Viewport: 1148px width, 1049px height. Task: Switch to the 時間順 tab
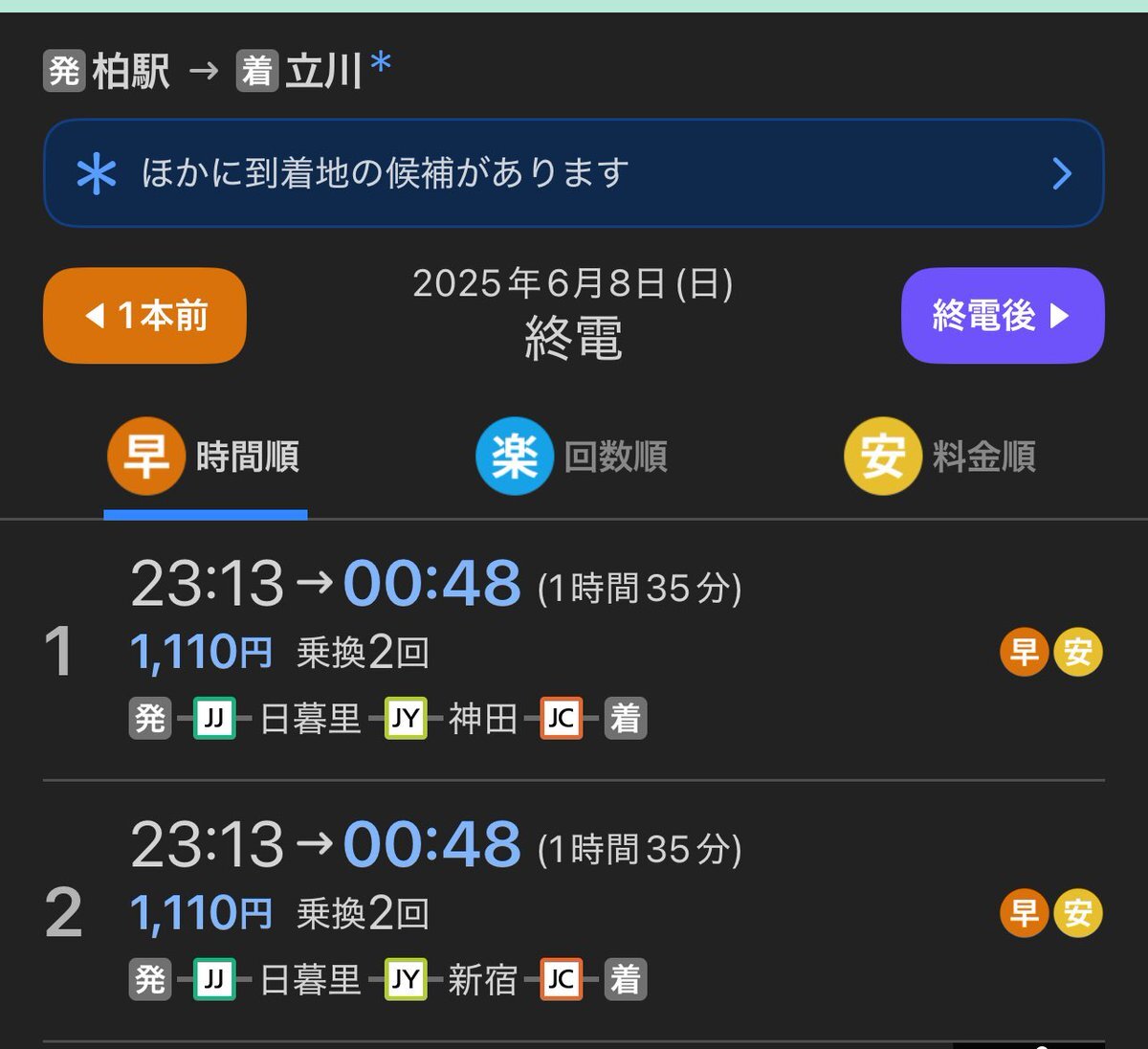(205, 458)
